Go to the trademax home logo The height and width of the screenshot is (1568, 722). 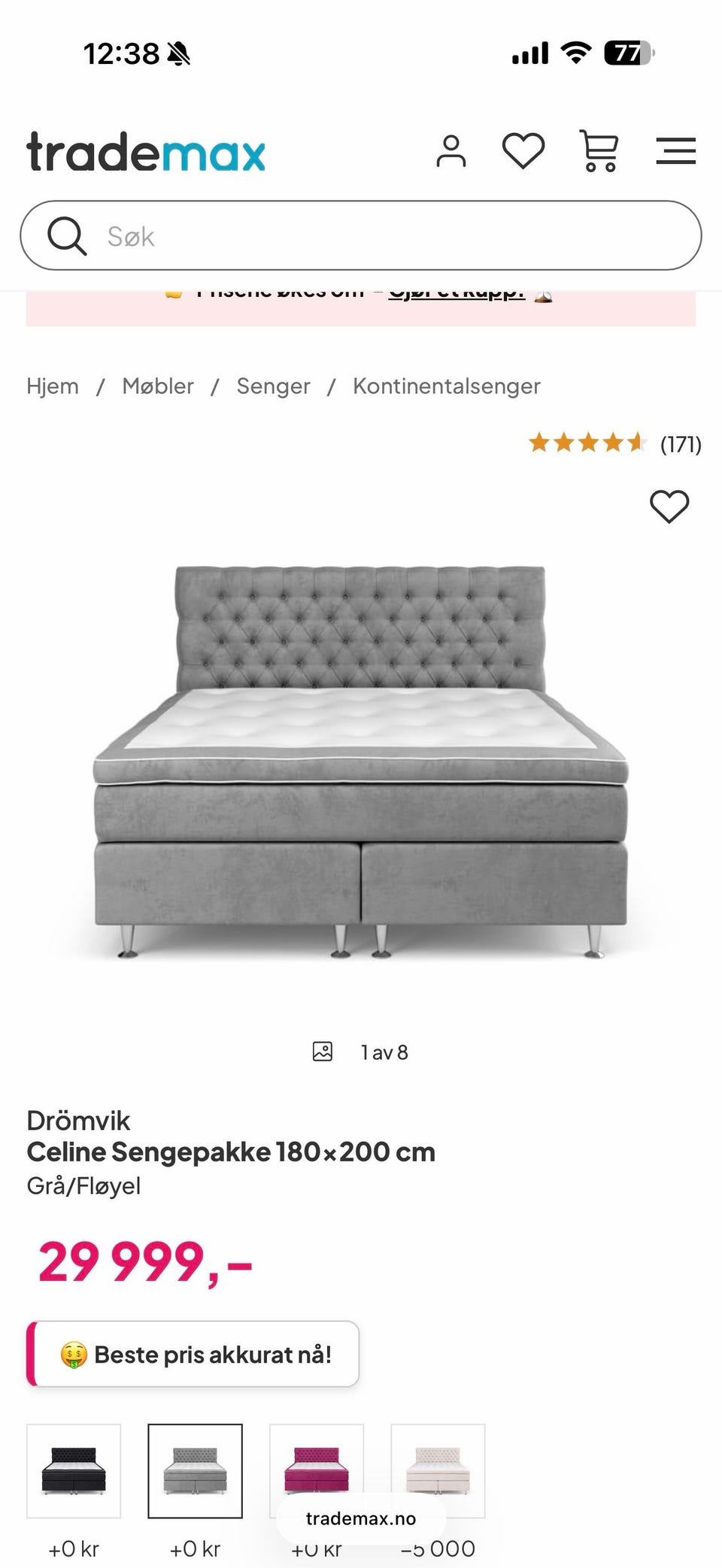tap(146, 152)
